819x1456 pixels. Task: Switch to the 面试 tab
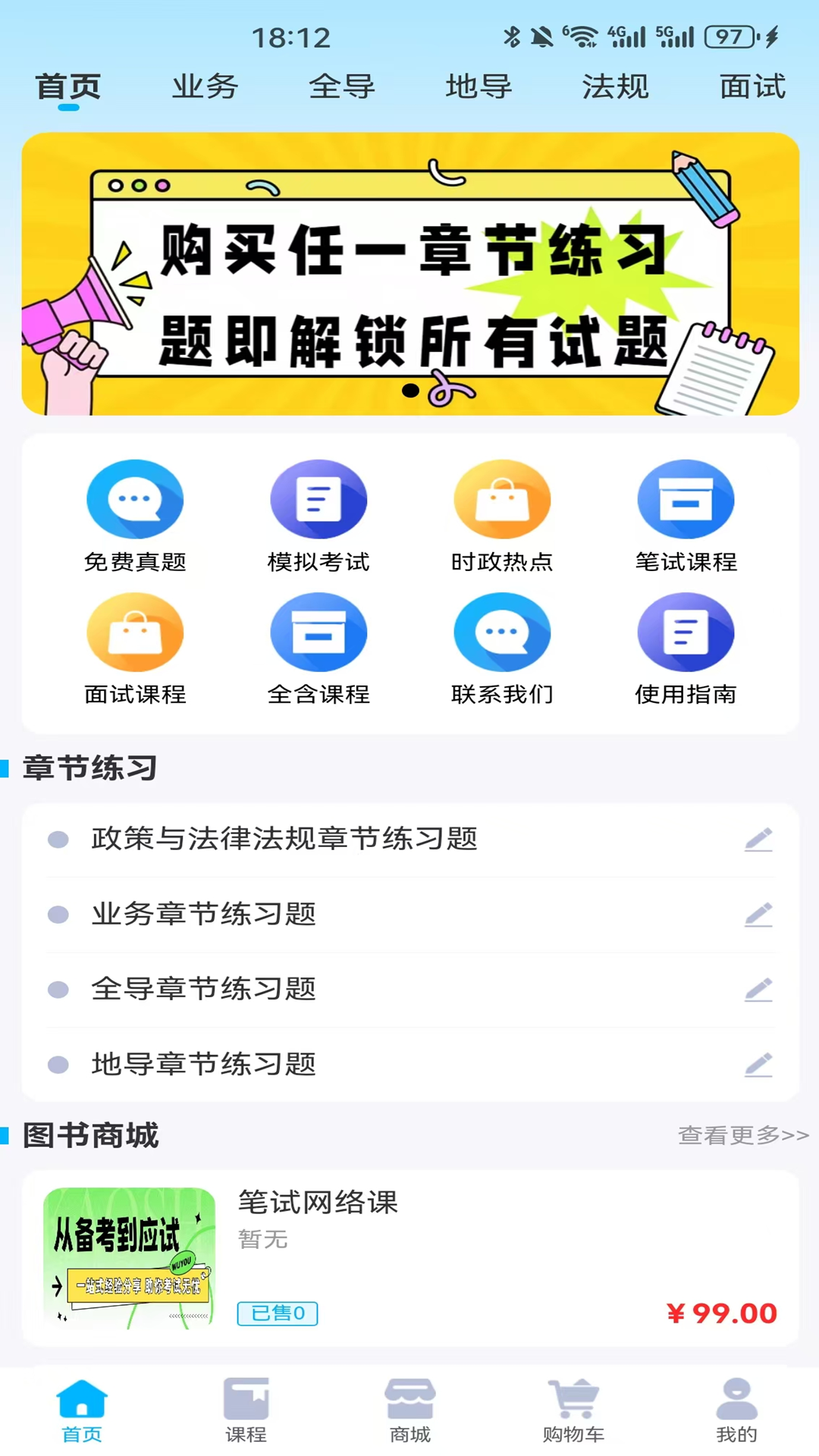752,86
